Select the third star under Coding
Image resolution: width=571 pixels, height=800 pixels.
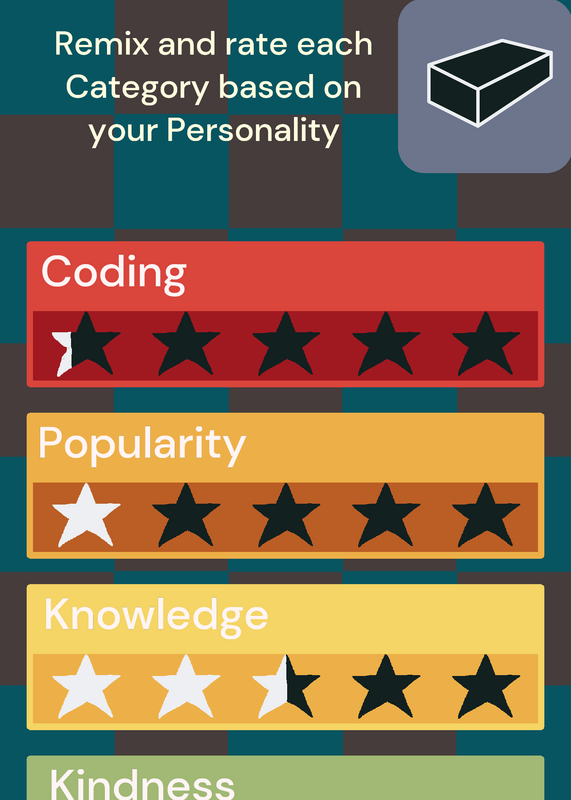tap(286, 344)
